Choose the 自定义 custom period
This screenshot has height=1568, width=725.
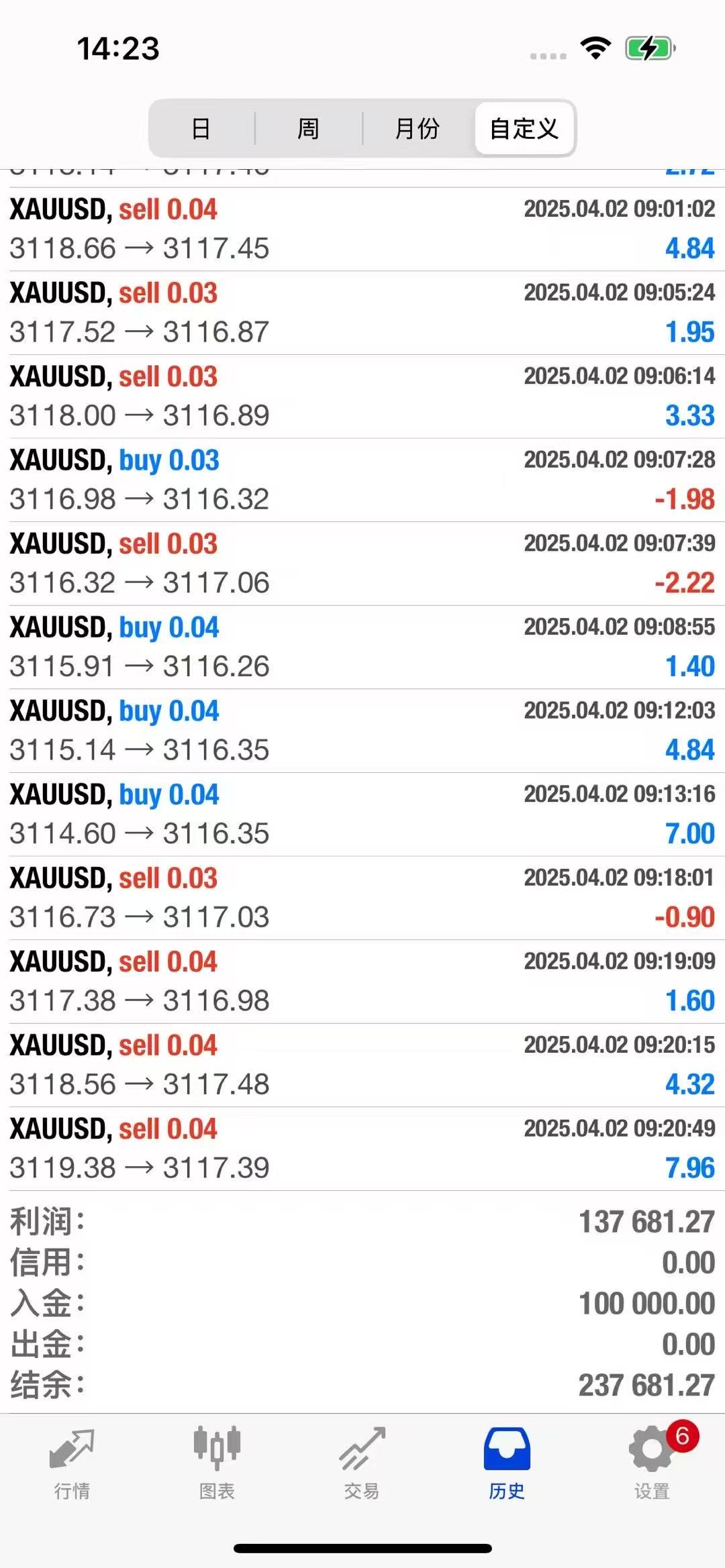tap(524, 128)
